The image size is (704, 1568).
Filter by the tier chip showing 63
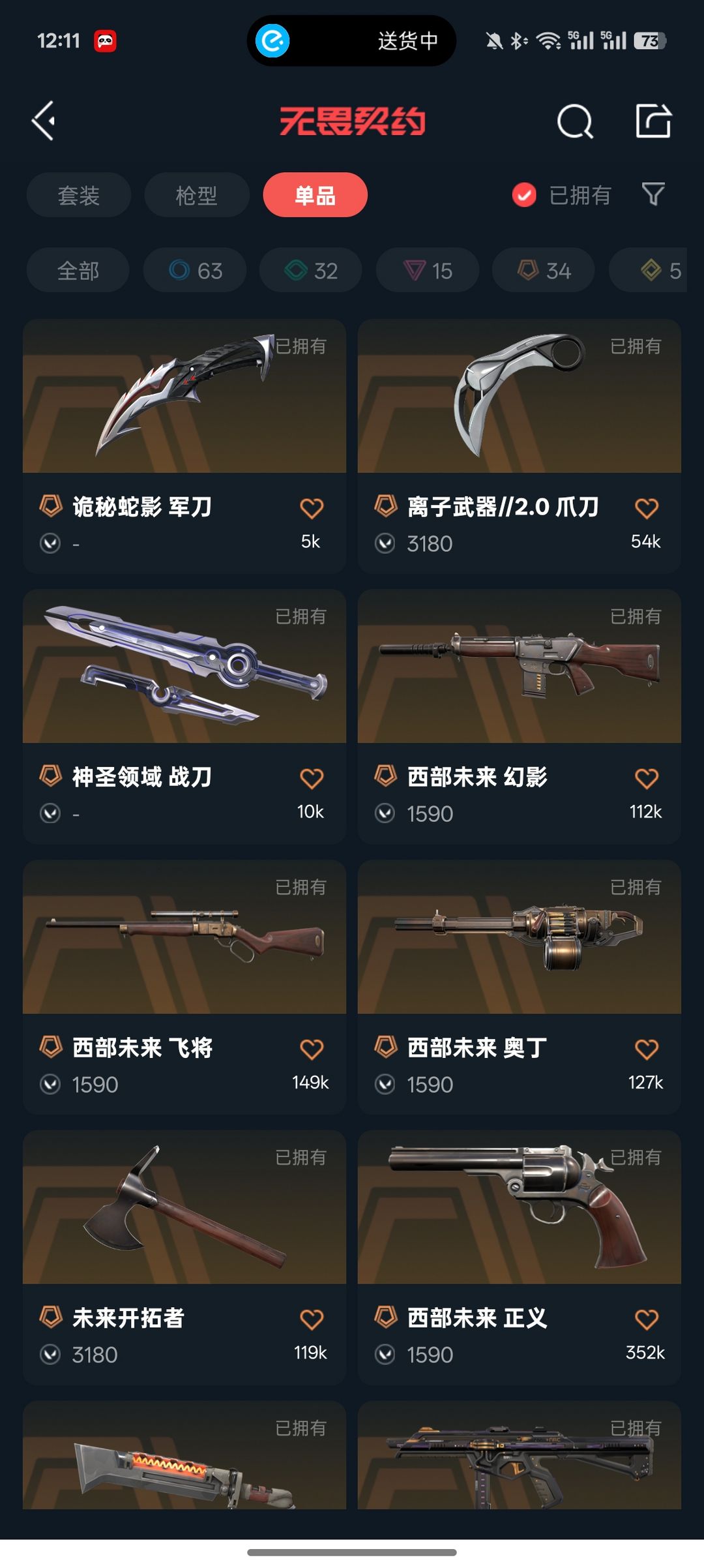[x=195, y=270]
